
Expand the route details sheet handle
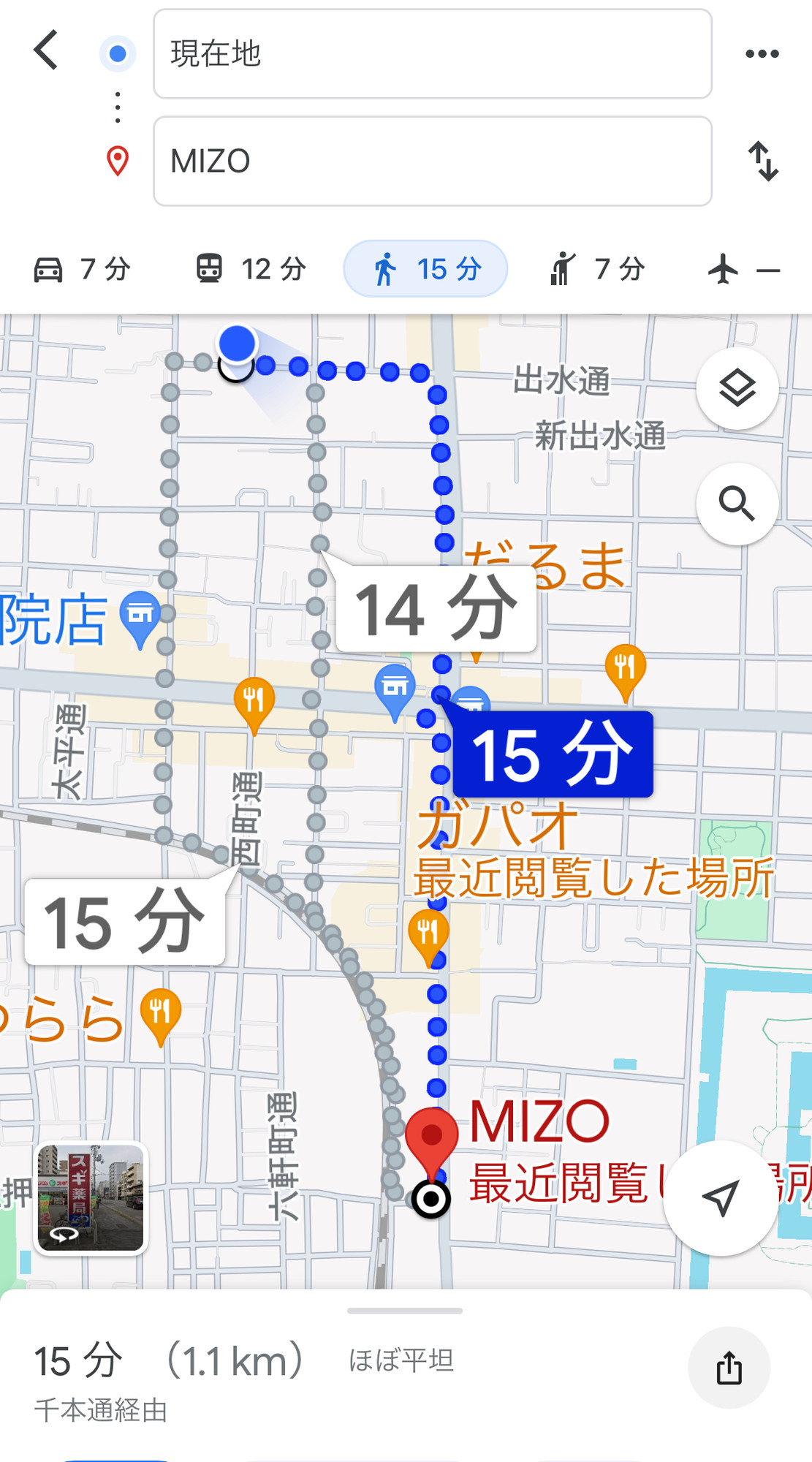(405, 1311)
